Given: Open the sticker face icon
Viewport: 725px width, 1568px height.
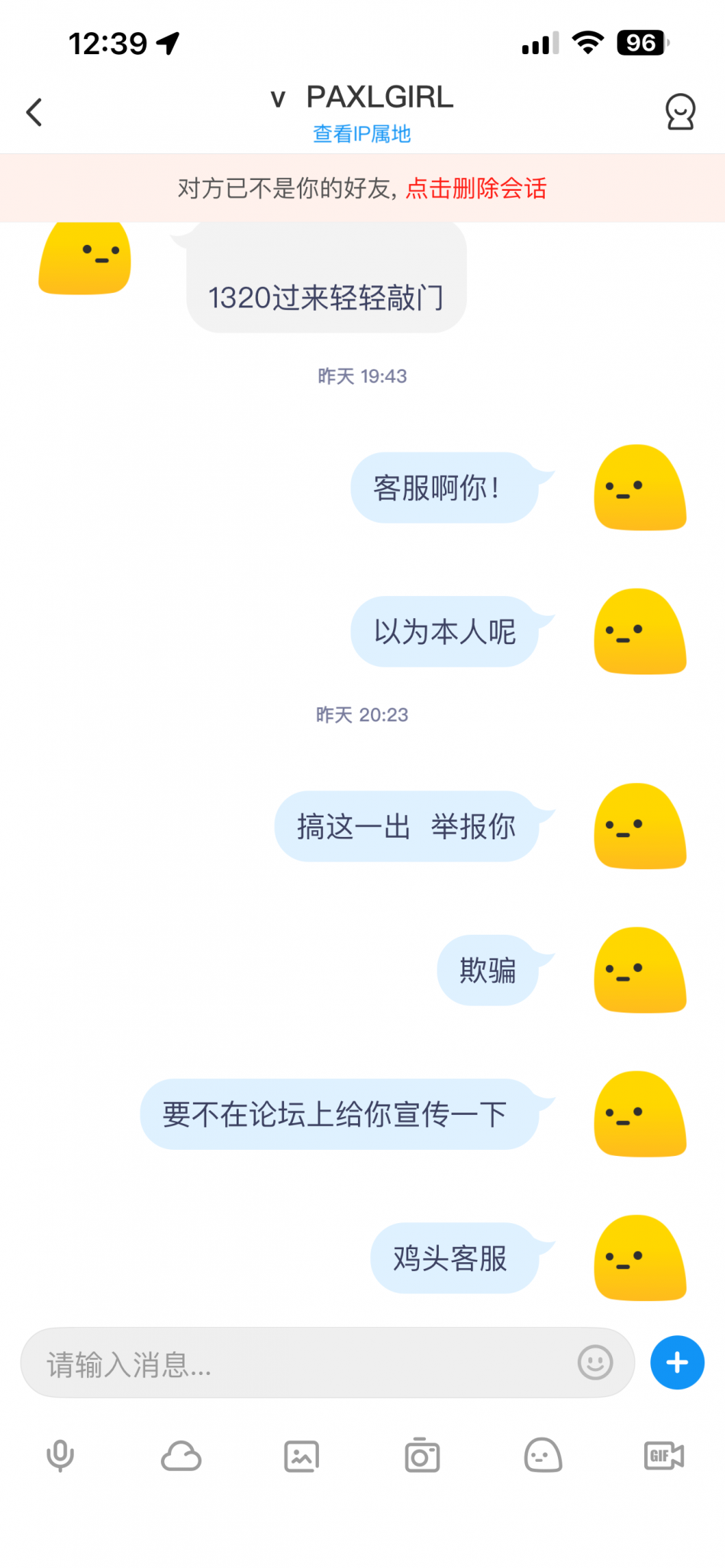Looking at the screenshot, I should (543, 1455).
